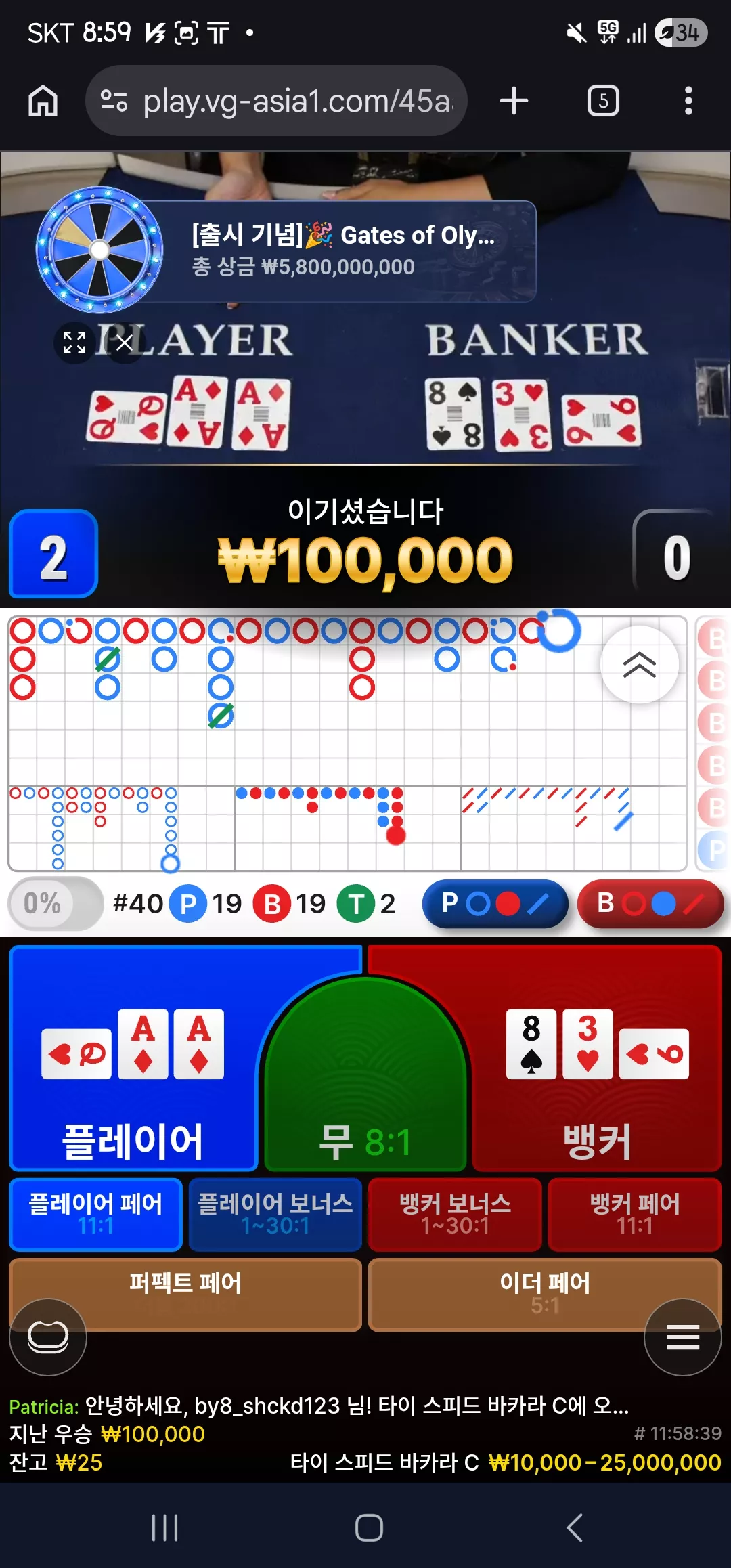Image resolution: width=731 pixels, height=1568 pixels.
Task: Select the 플레이어 보너스 bet
Action: [275, 1215]
